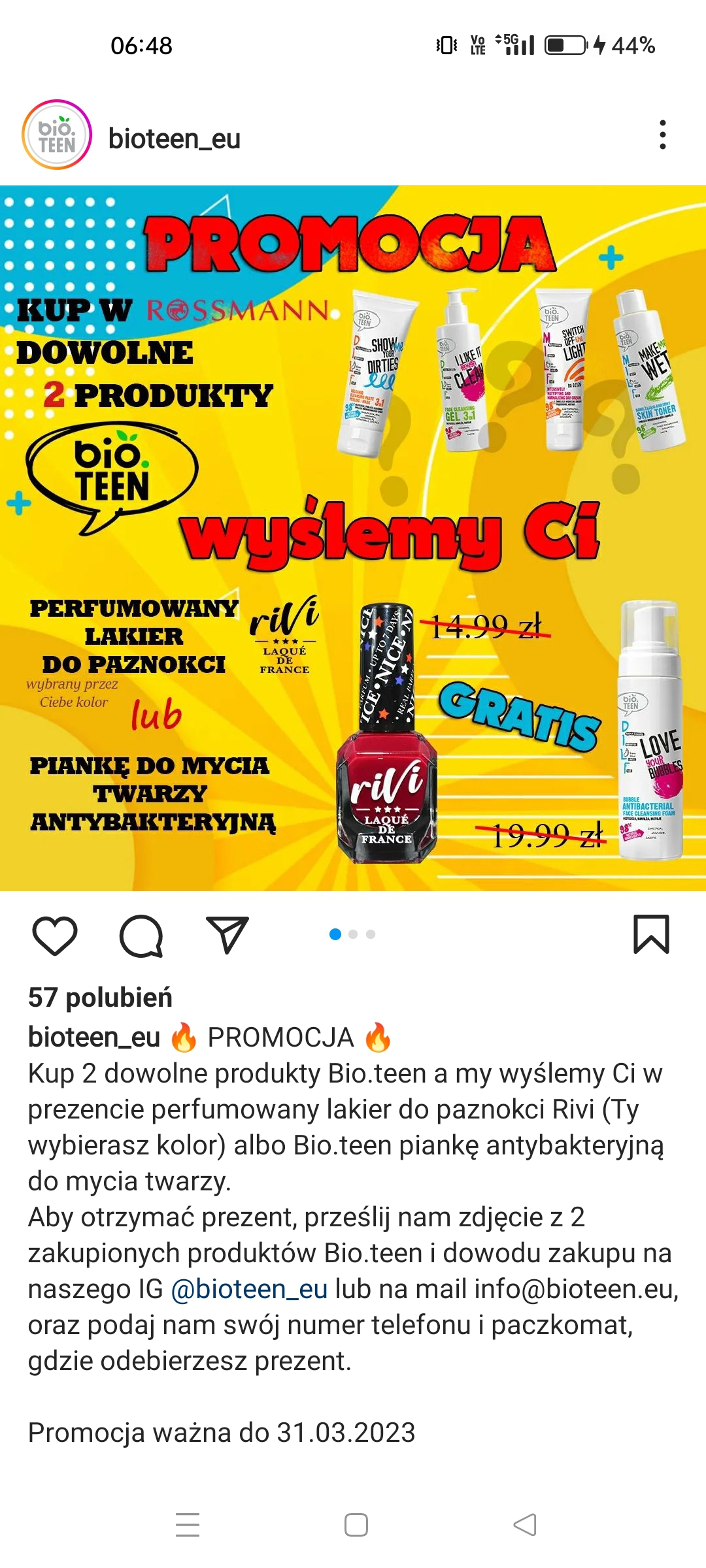Image resolution: width=706 pixels, height=1568 pixels.
Task: Like the bioteen_eu promotion post
Action: tap(55, 935)
